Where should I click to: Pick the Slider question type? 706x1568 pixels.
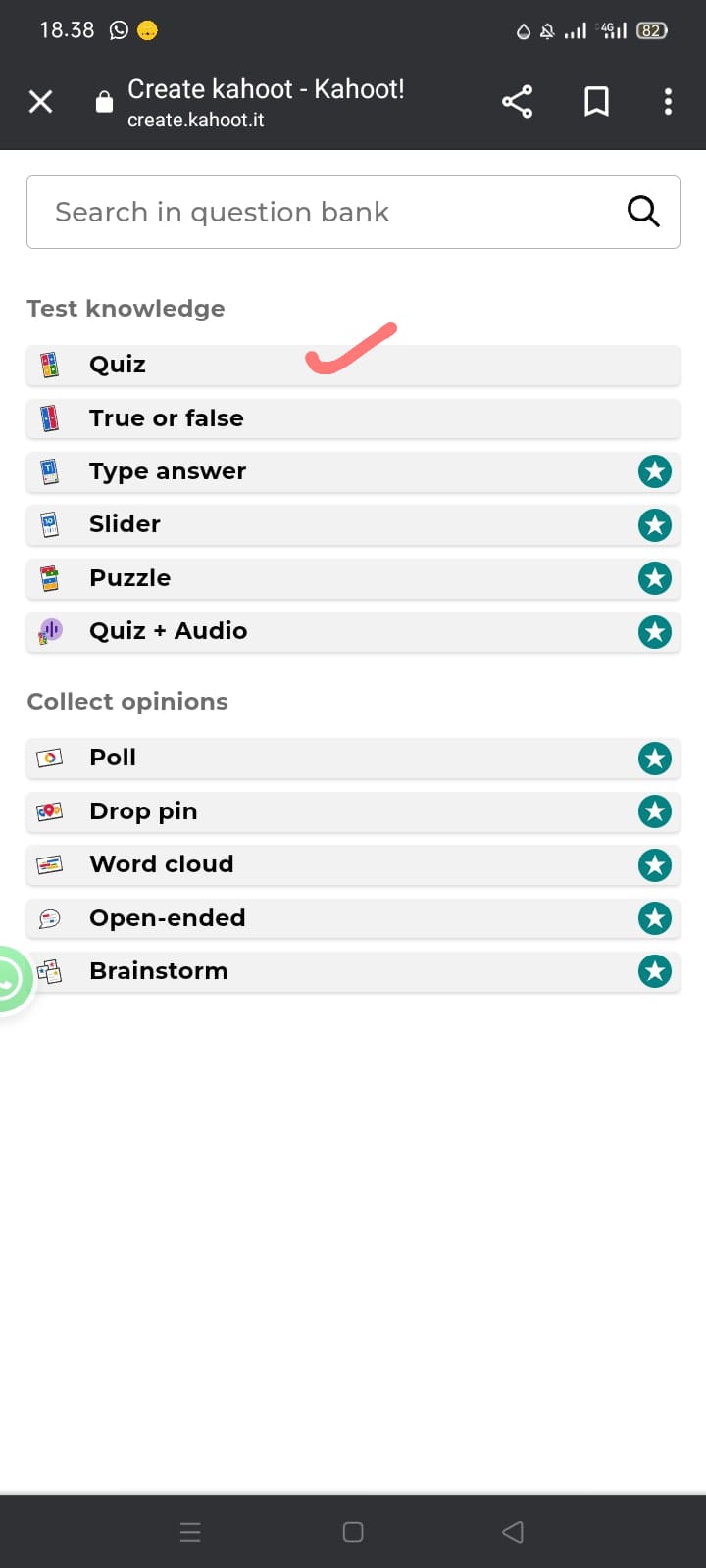tap(353, 524)
